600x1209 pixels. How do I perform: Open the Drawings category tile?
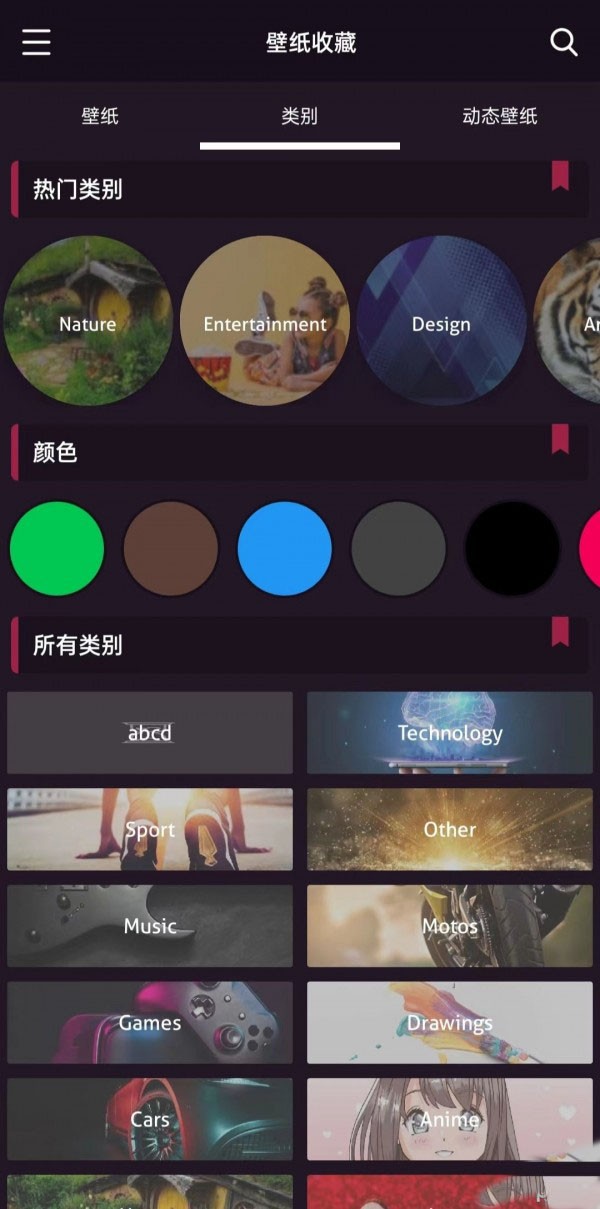pos(450,1023)
